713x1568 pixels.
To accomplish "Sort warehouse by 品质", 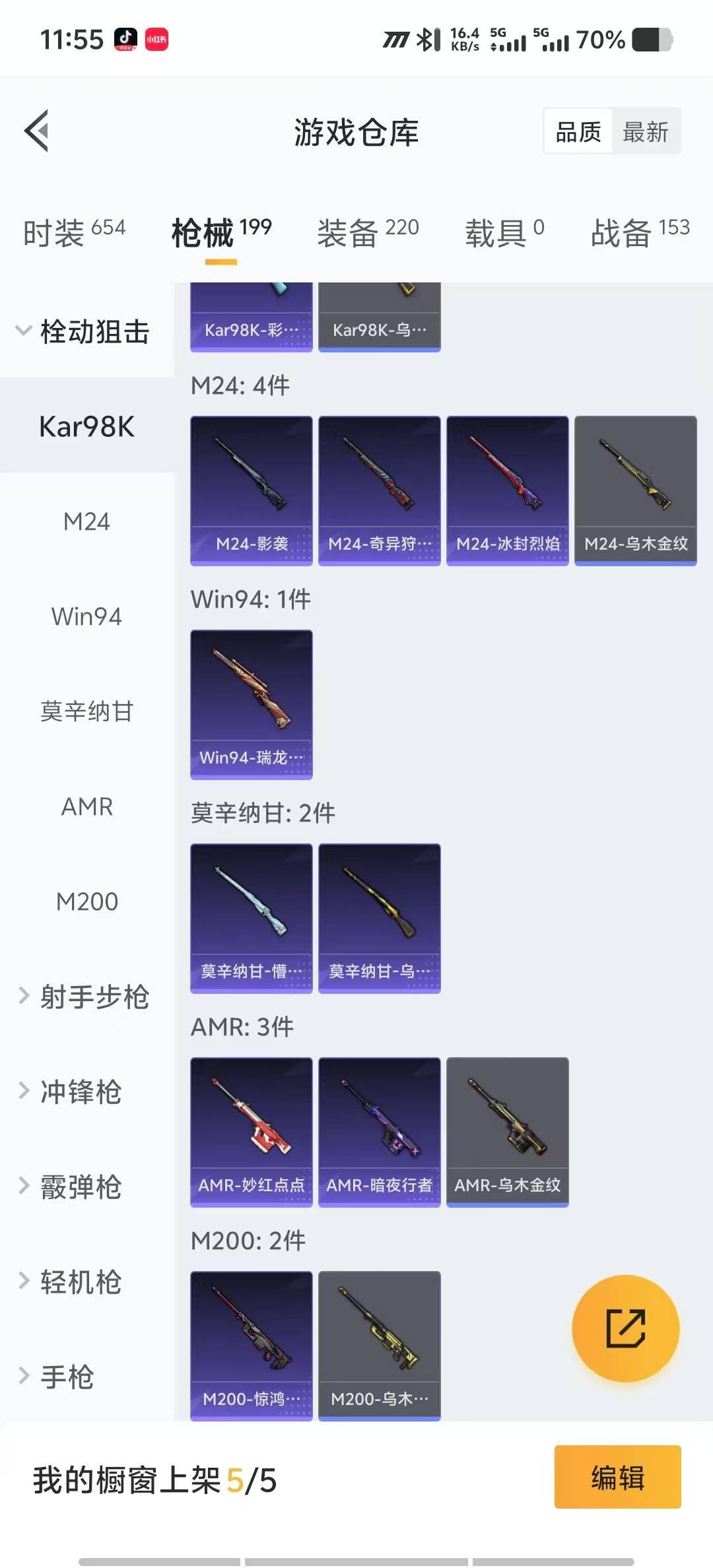I will tap(578, 132).
